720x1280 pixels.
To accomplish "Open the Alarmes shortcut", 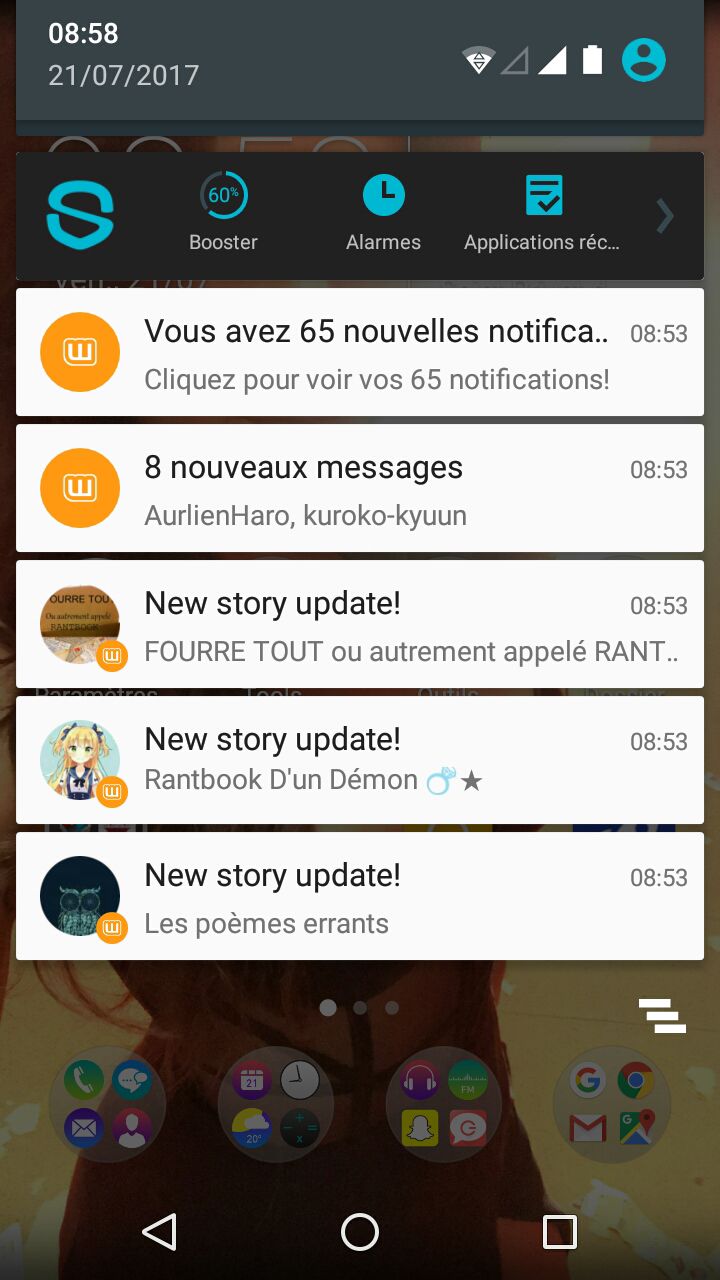I will point(383,213).
